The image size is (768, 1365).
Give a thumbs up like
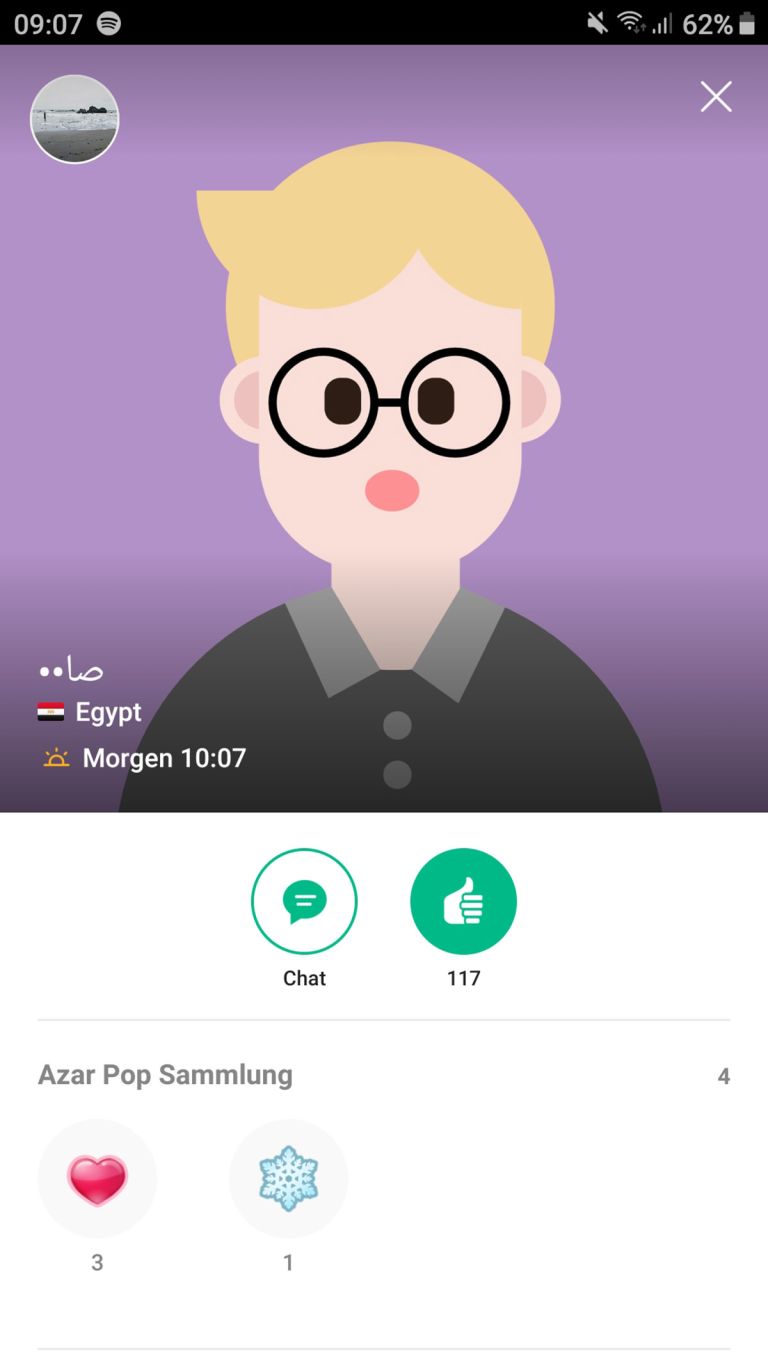pyautogui.click(x=463, y=902)
